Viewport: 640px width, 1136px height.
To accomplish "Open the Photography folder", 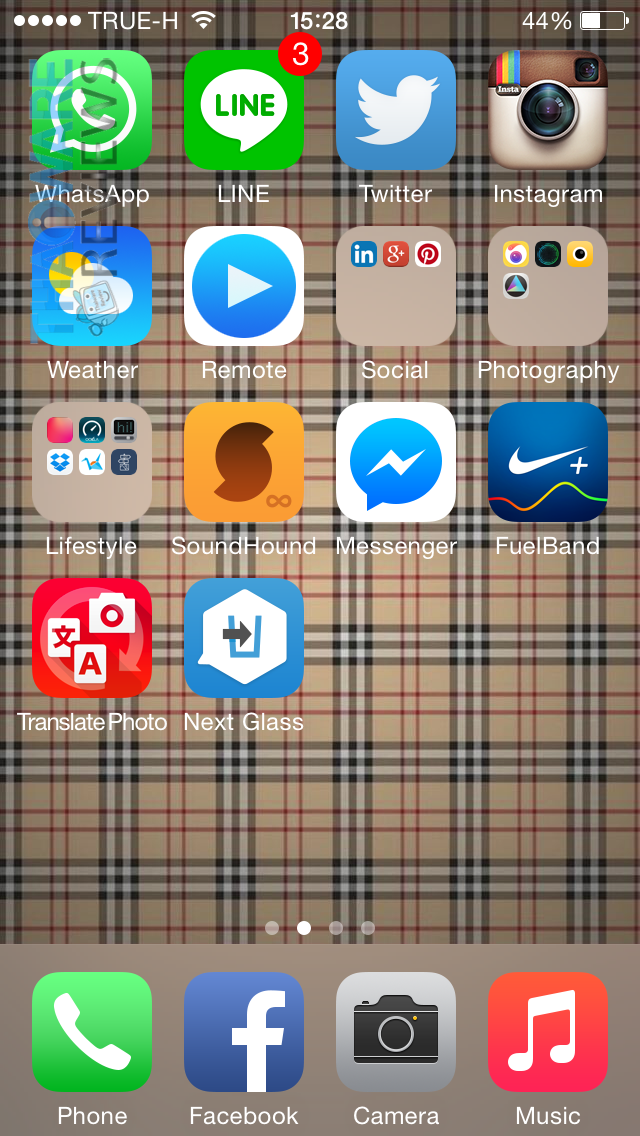I will 548,286.
